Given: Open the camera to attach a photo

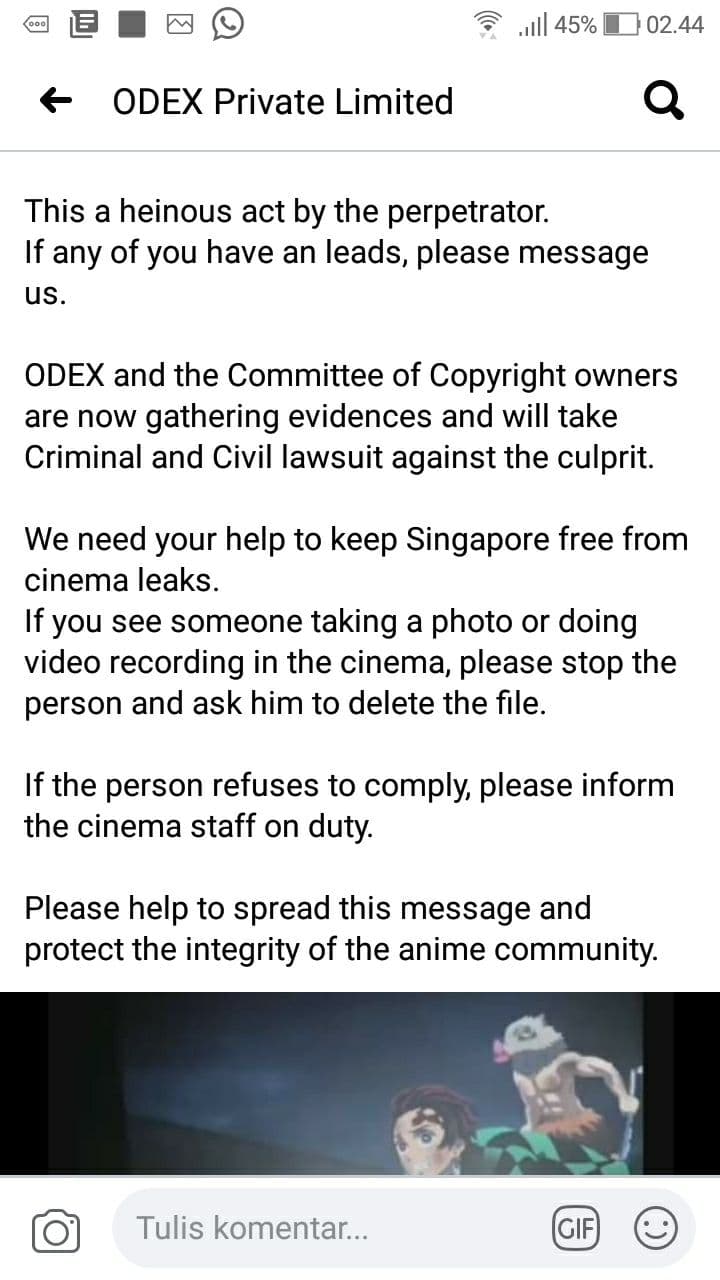Looking at the screenshot, I should (x=56, y=1229).
